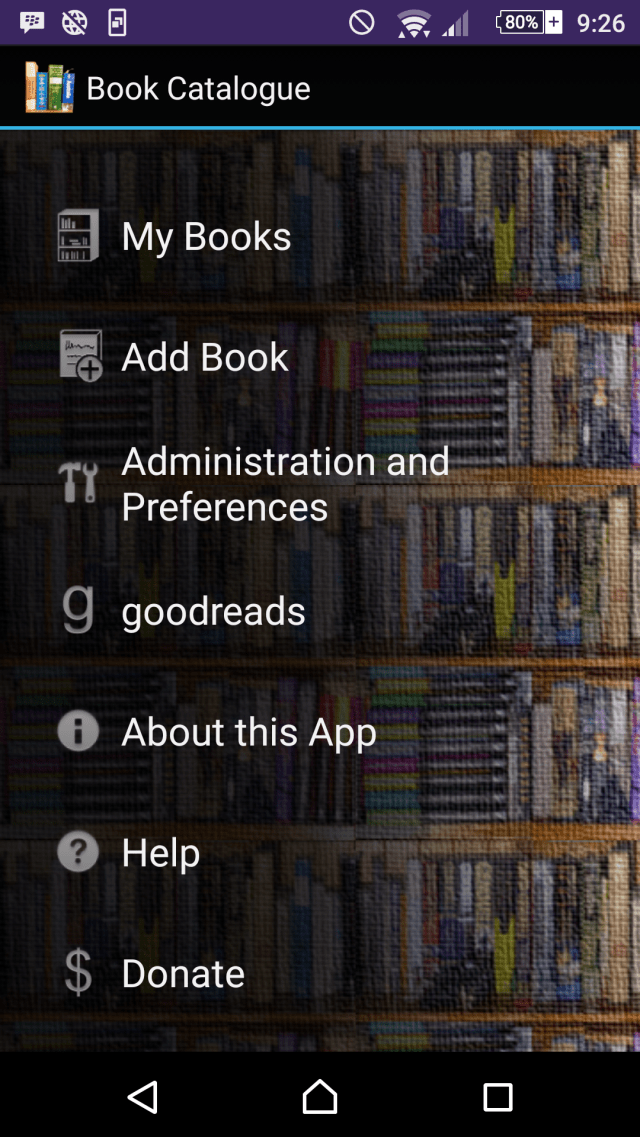View About this App
Screen dimensions: 640x1137
[249, 732]
